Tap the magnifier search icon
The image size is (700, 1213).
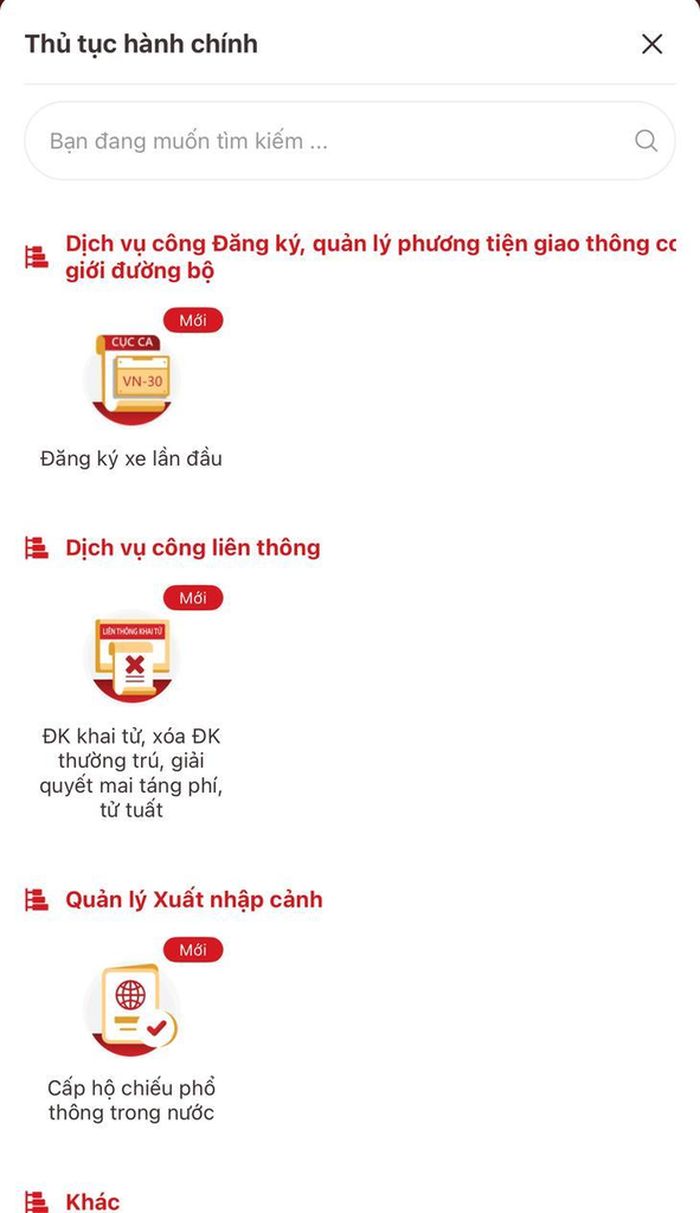[x=646, y=141]
